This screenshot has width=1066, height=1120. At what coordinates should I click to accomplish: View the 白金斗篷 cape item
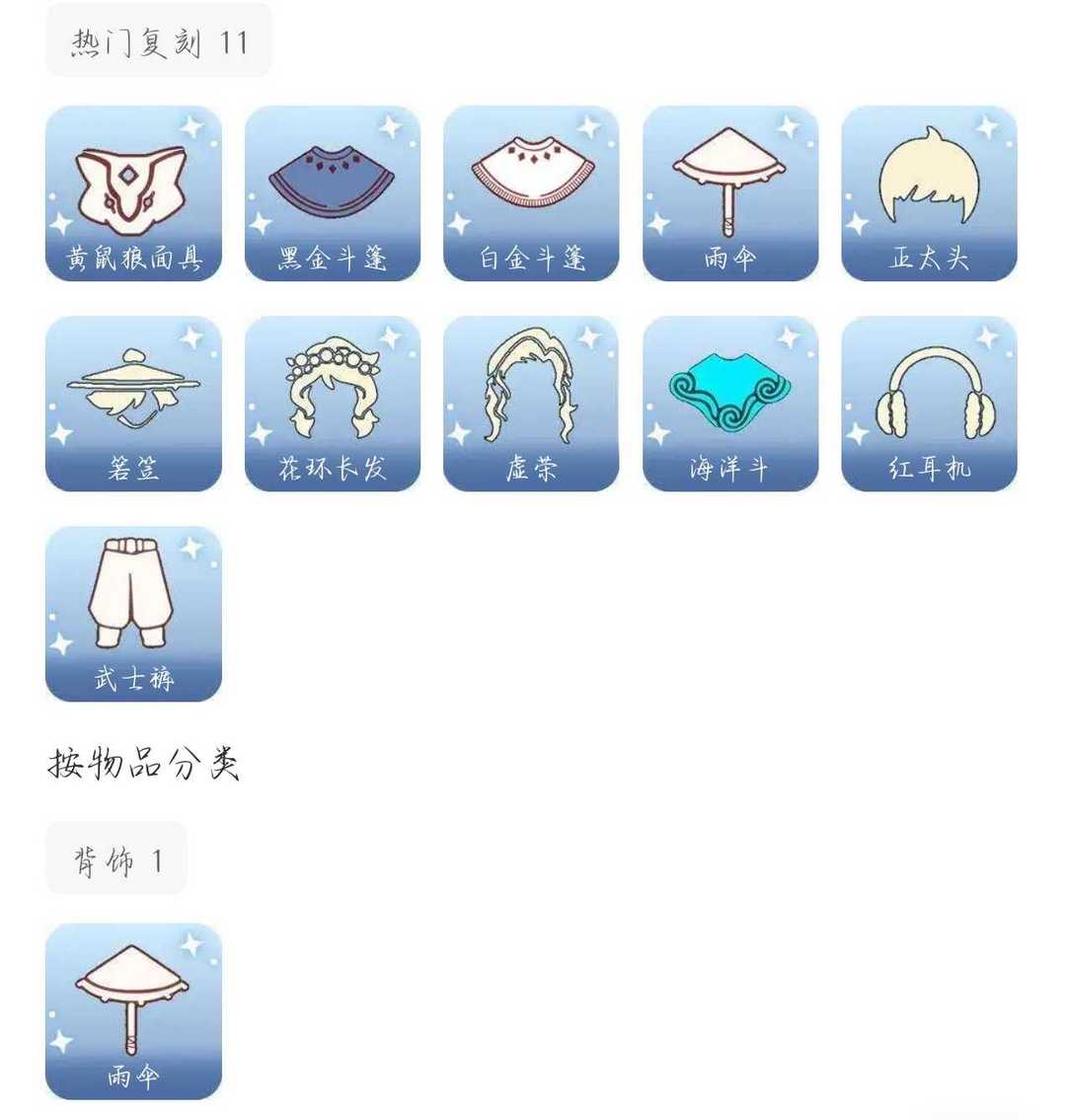coord(531,193)
